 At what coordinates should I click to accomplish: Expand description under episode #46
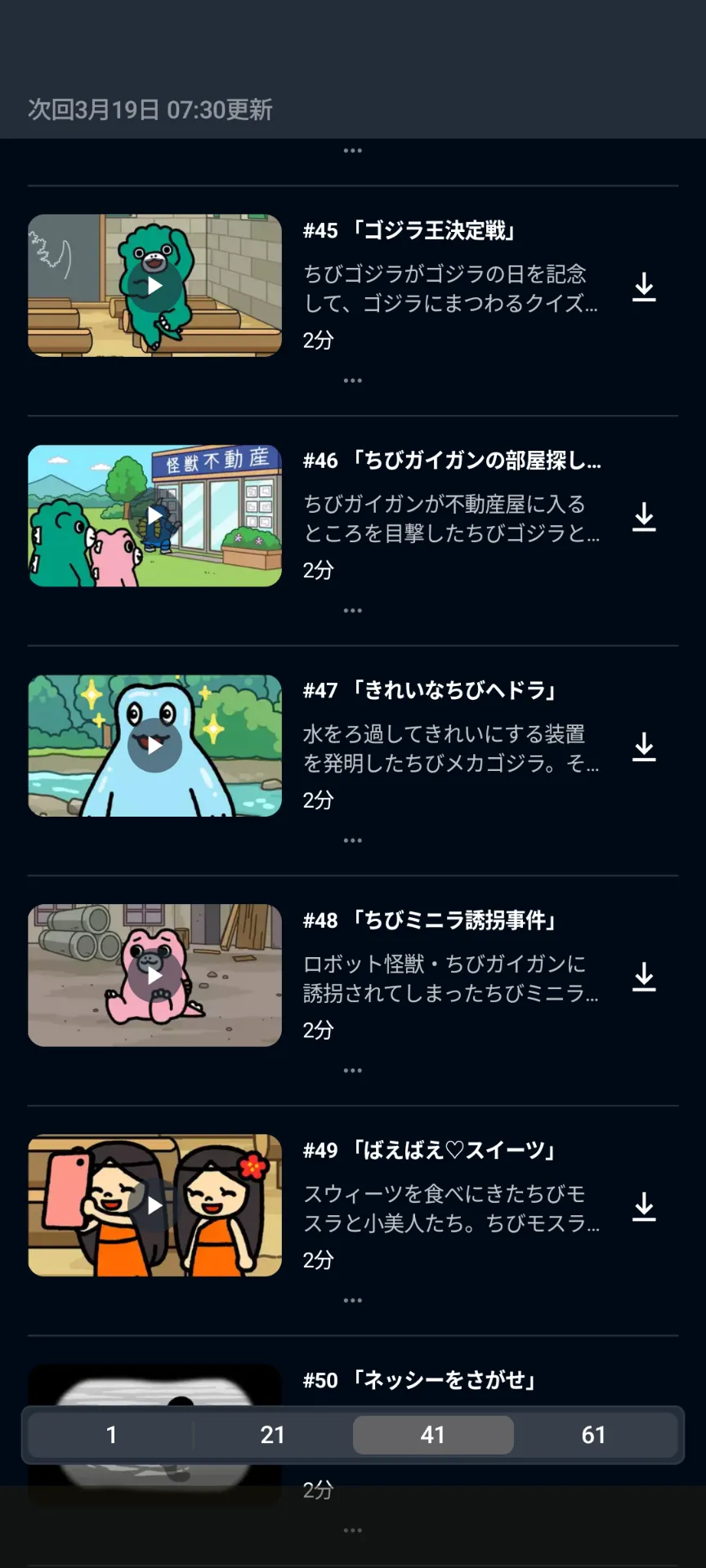pyautogui.click(x=352, y=611)
